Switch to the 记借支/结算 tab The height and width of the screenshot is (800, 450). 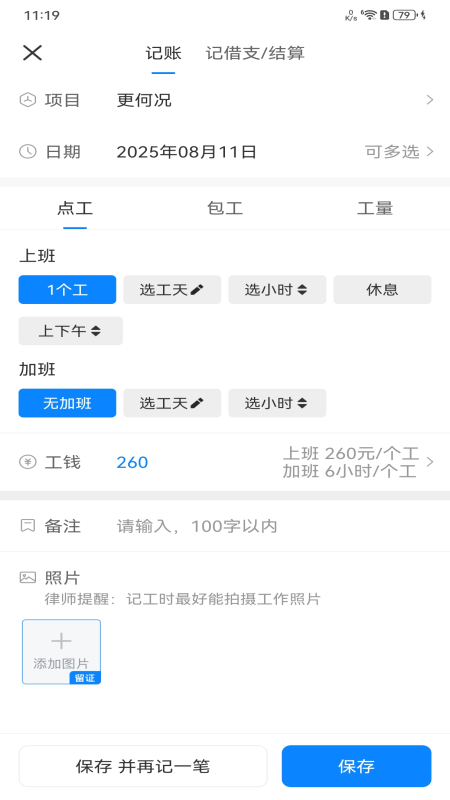pyautogui.click(x=255, y=53)
